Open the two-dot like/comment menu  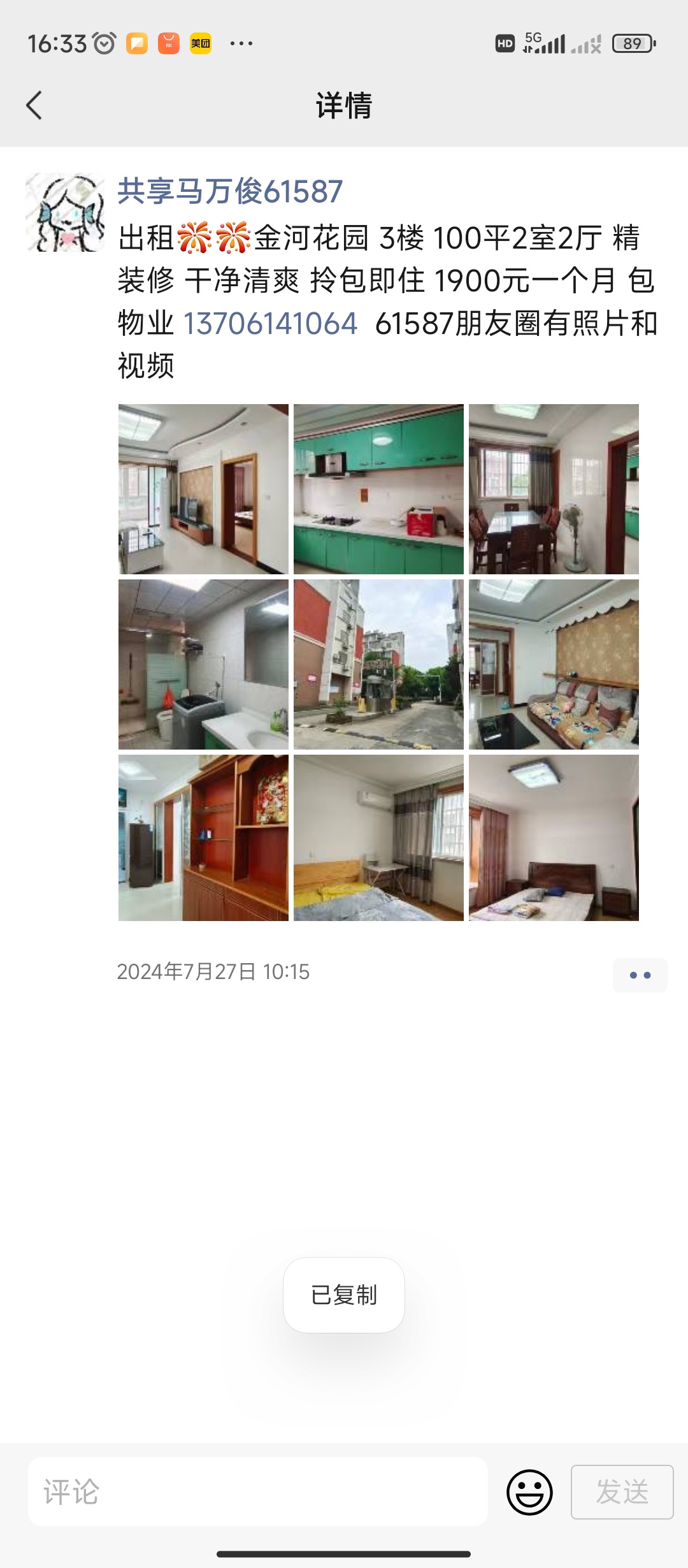(x=640, y=975)
